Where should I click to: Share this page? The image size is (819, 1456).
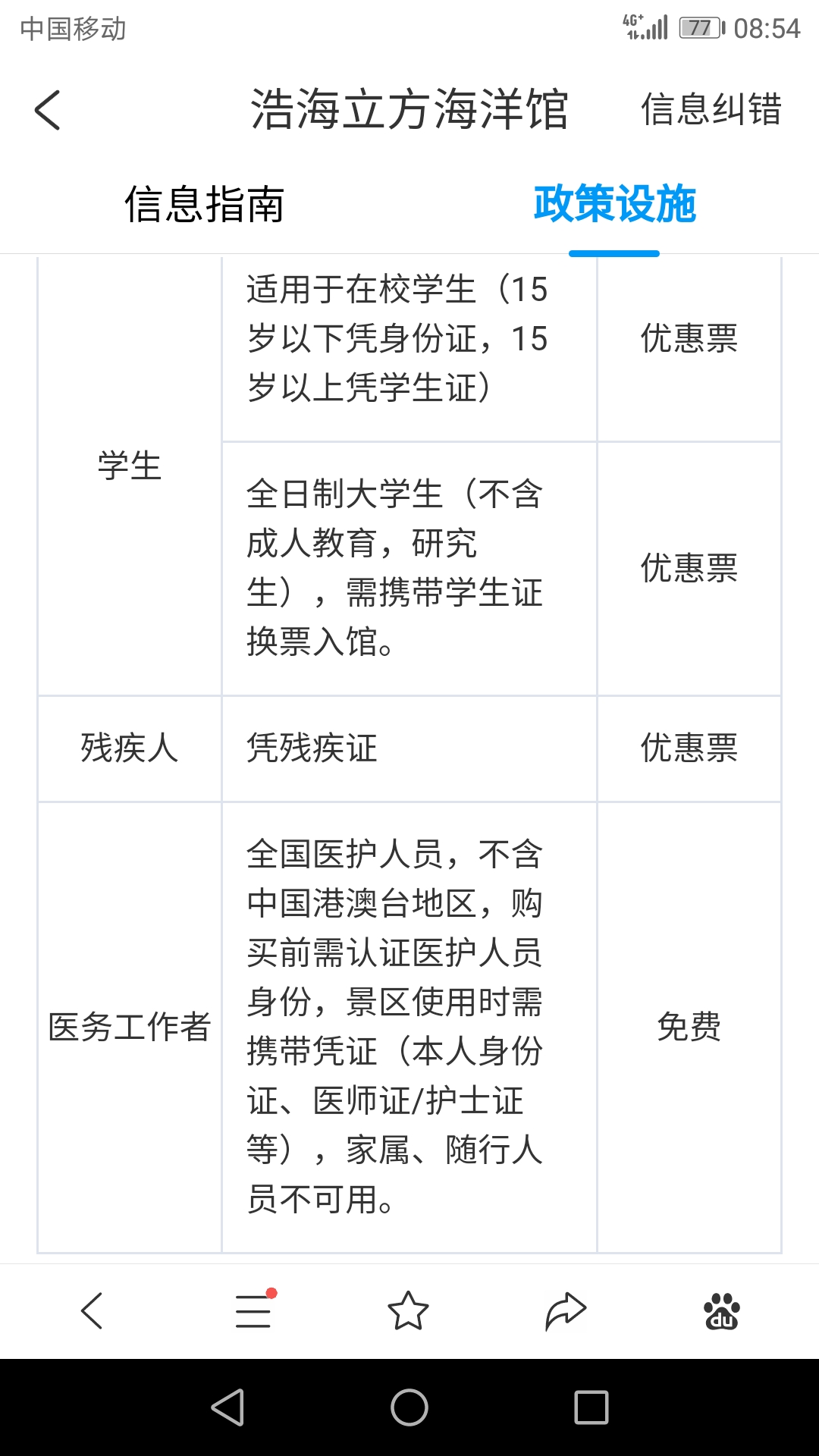(x=566, y=1311)
